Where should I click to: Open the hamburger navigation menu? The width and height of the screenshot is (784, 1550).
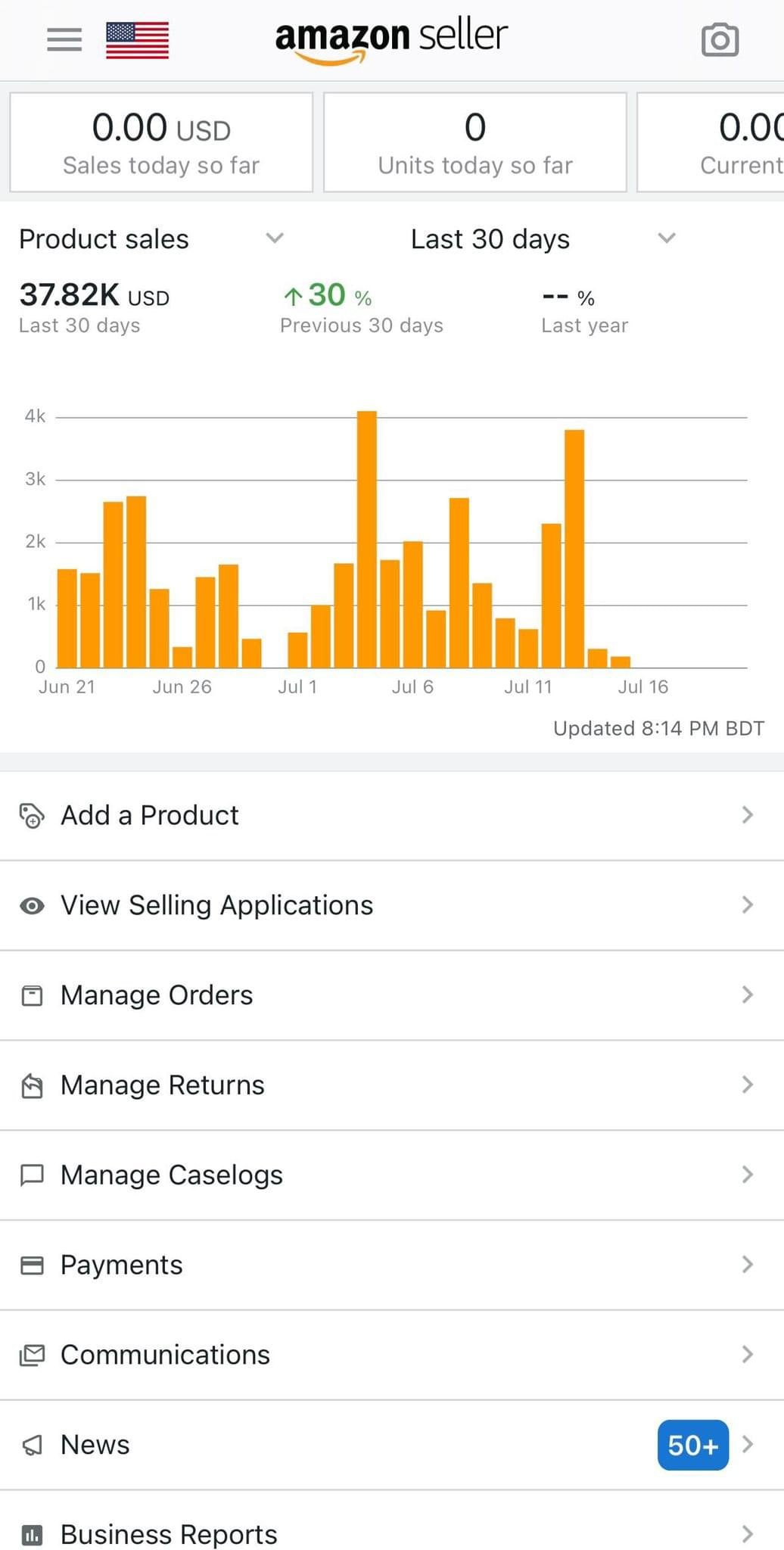click(64, 39)
